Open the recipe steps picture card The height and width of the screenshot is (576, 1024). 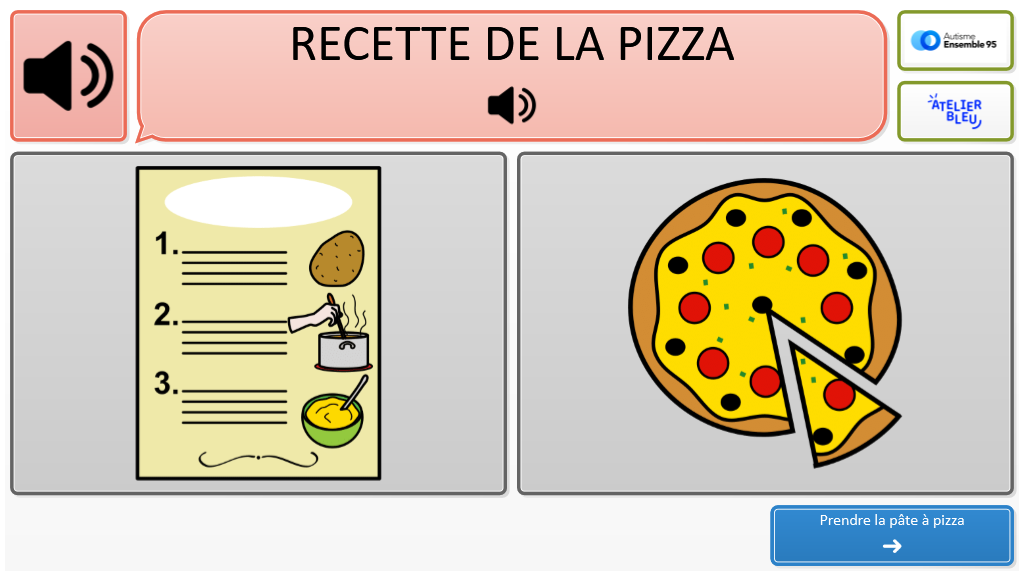258,323
